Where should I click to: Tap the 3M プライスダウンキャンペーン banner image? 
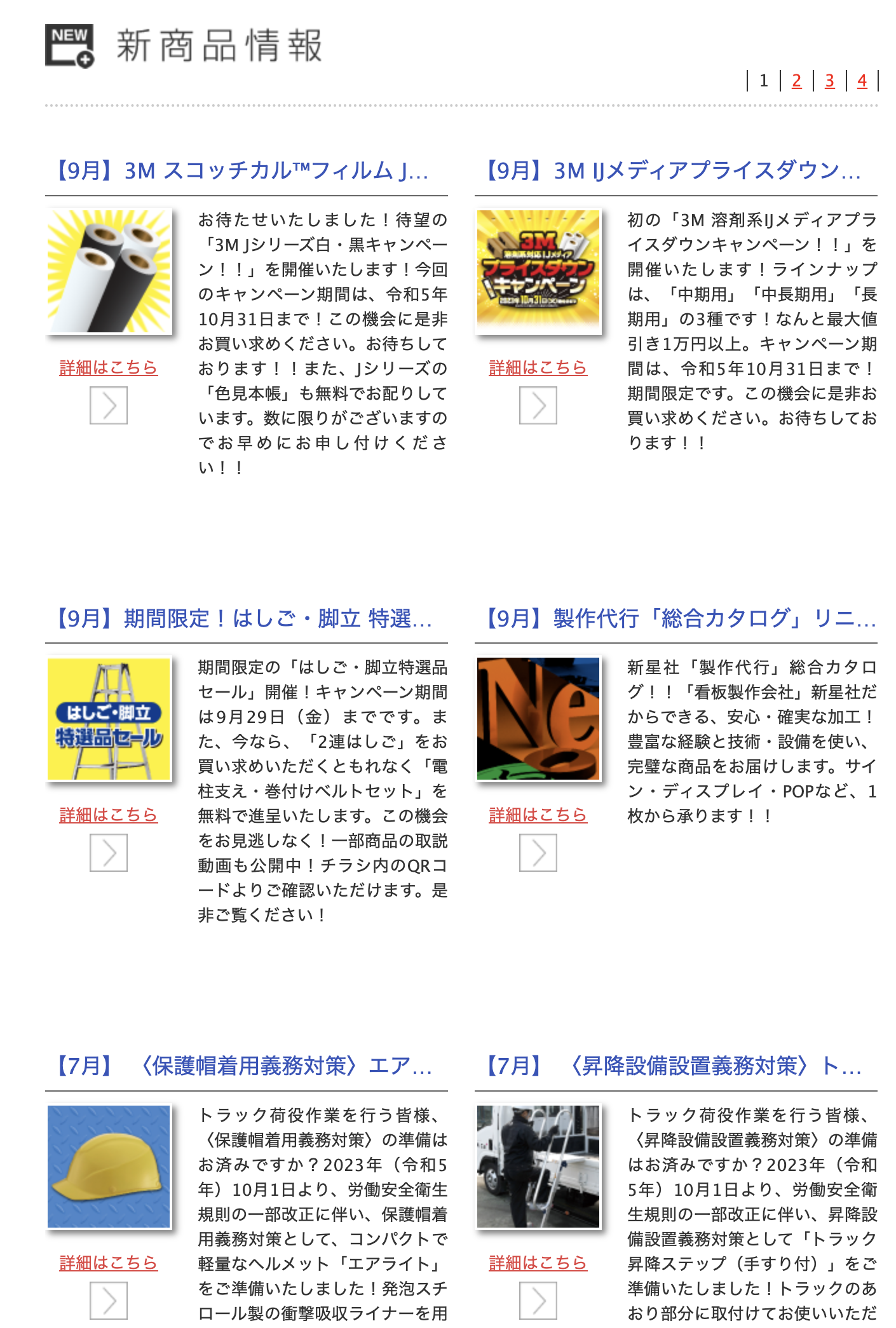click(x=538, y=271)
